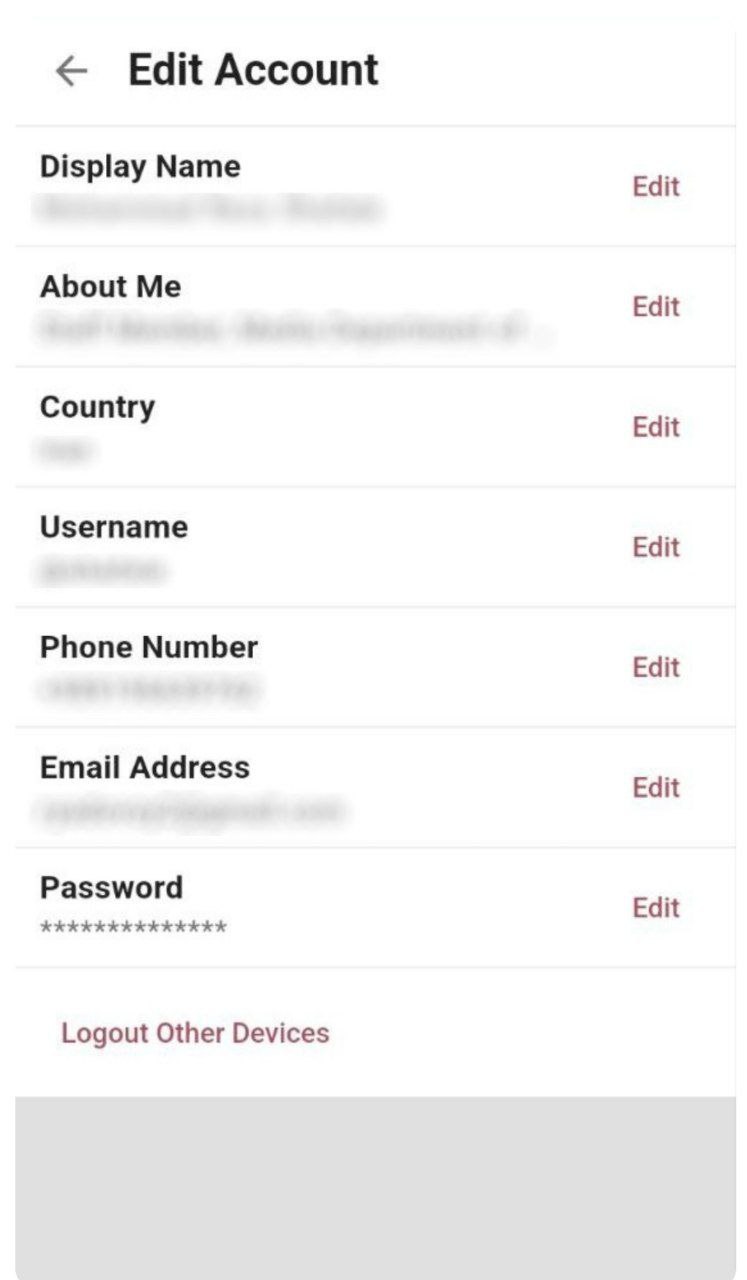Image resolution: width=747 pixels, height=1280 pixels.
Task: Change the Username via Edit
Action: point(655,547)
